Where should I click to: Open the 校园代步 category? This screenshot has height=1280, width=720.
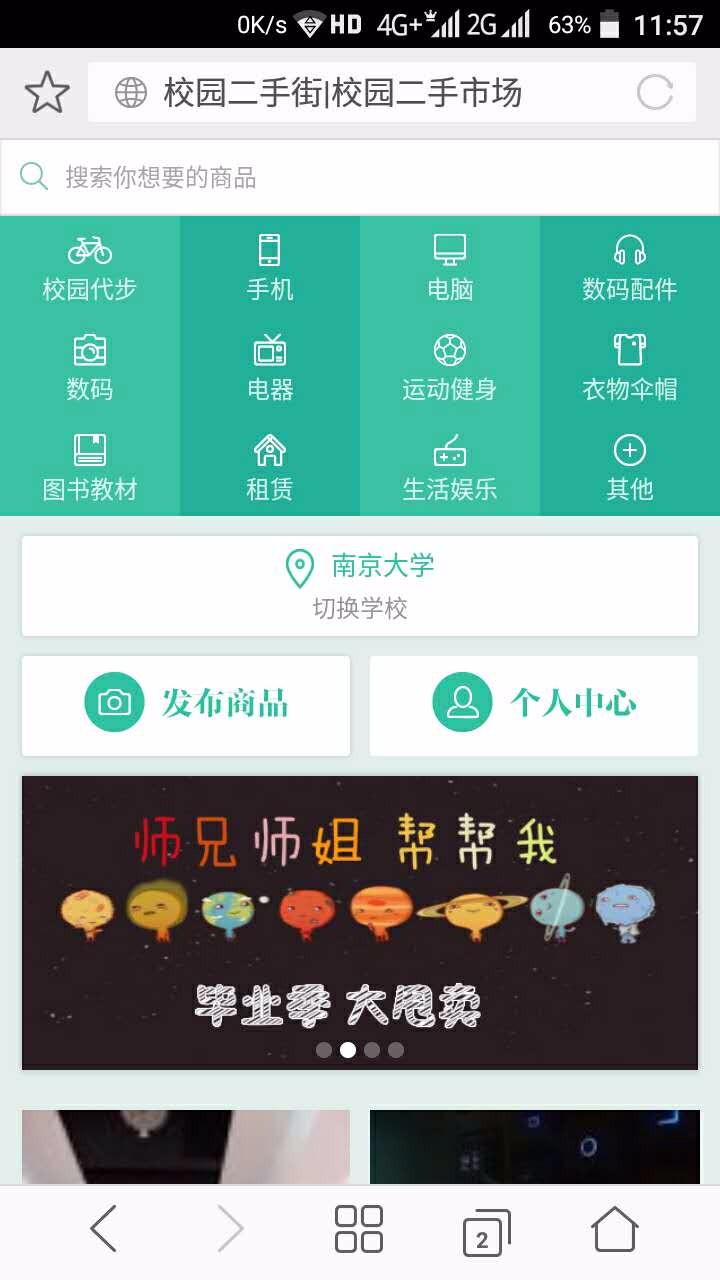tap(90, 267)
